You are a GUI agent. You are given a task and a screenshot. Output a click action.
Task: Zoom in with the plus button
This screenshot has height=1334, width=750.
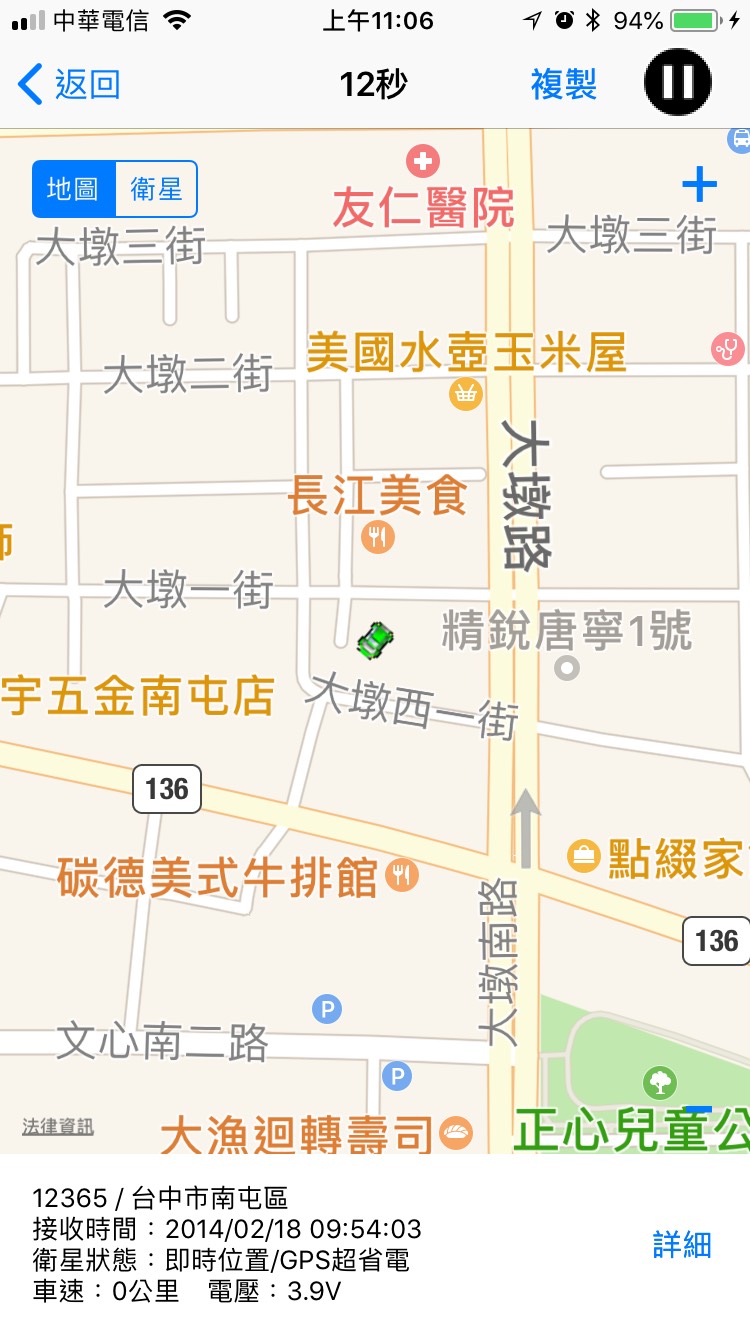pos(699,184)
